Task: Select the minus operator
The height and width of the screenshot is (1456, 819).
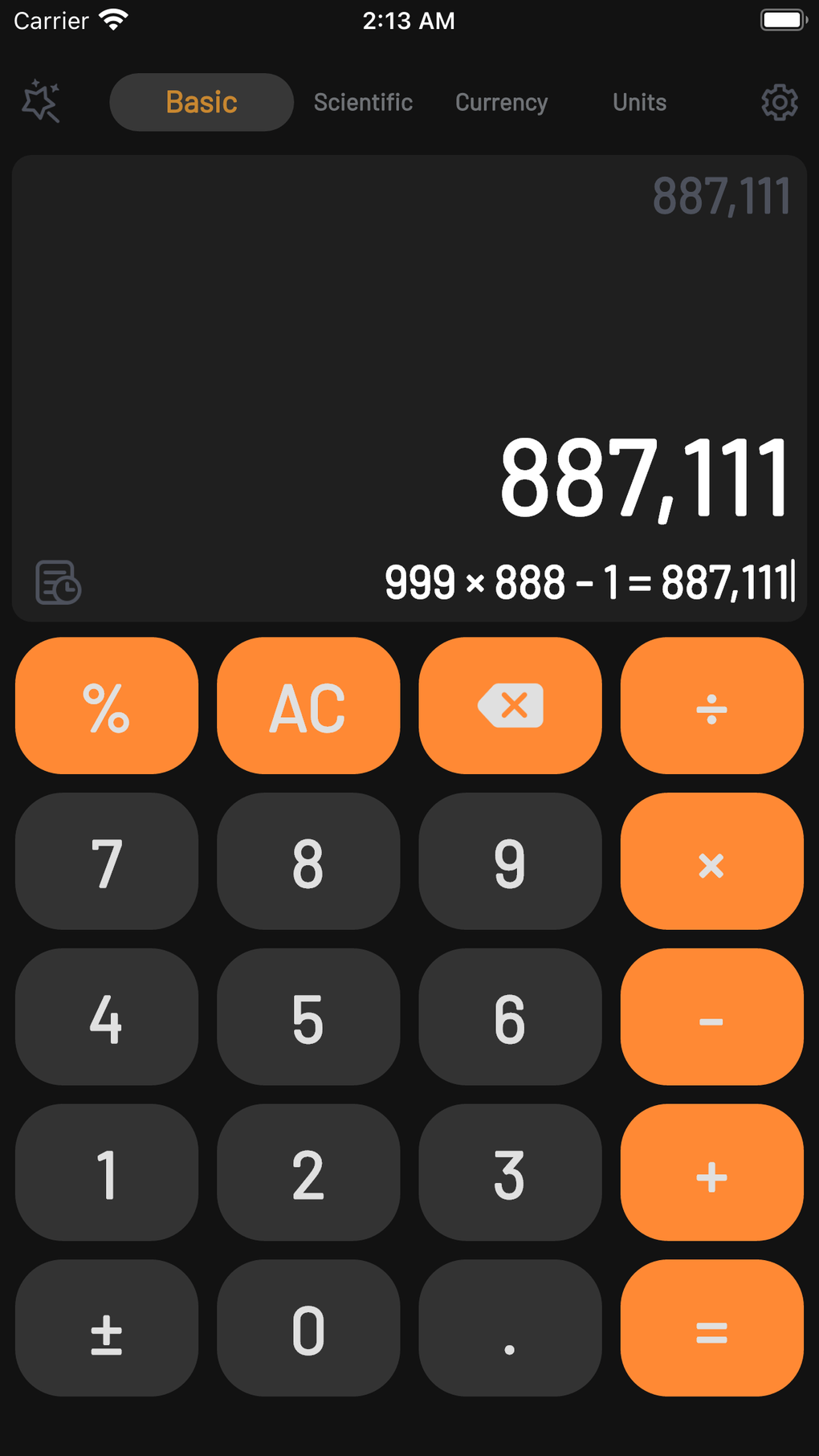Action: 711,1017
